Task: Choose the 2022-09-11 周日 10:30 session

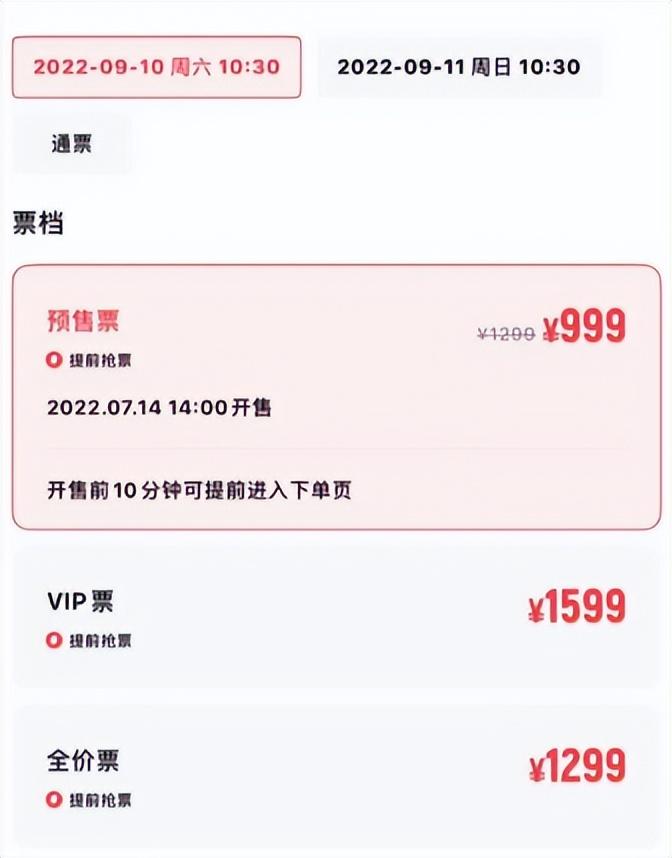Action: pos(459,67)
